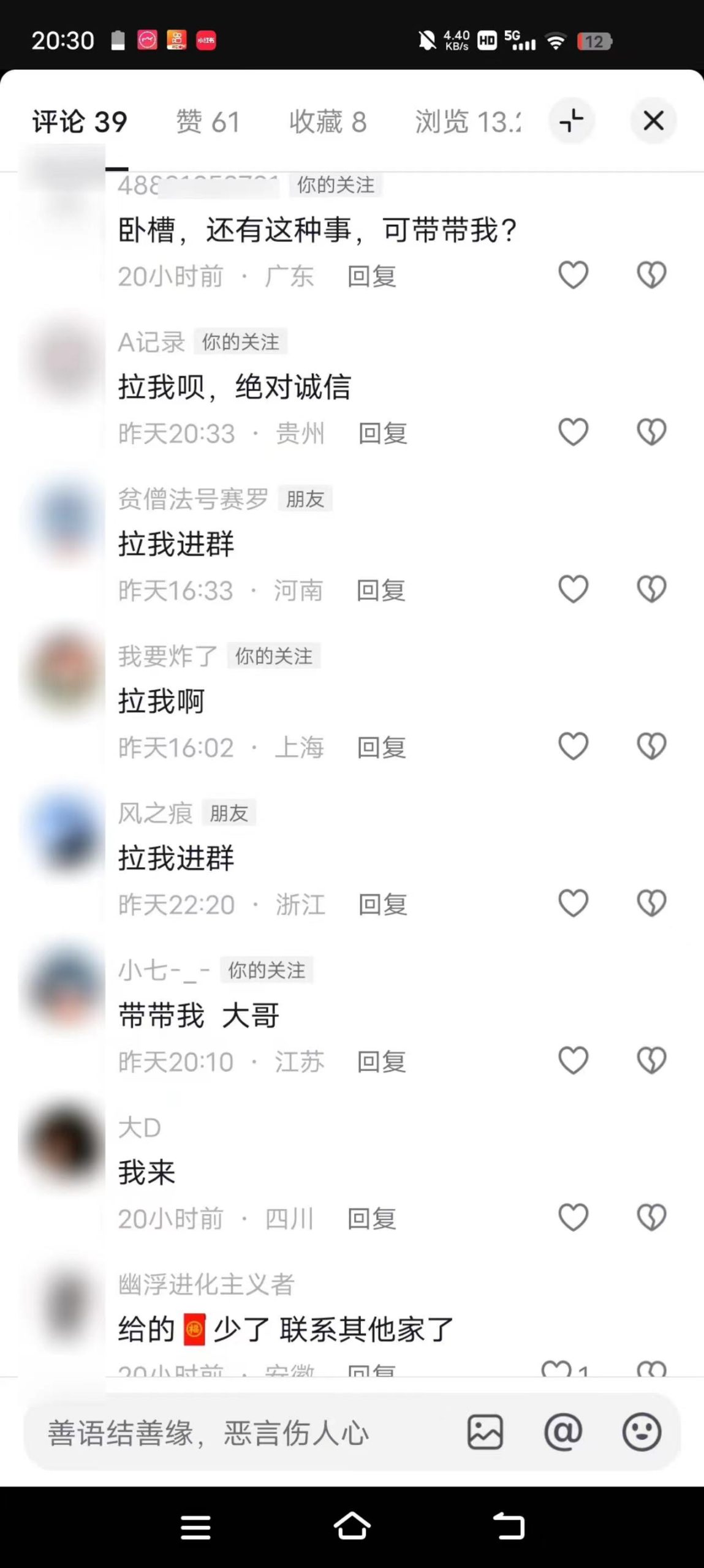This screenshot has height=1568, width=704.
Task: Mention someone with the @ icon
Action: click(562, 1432)
